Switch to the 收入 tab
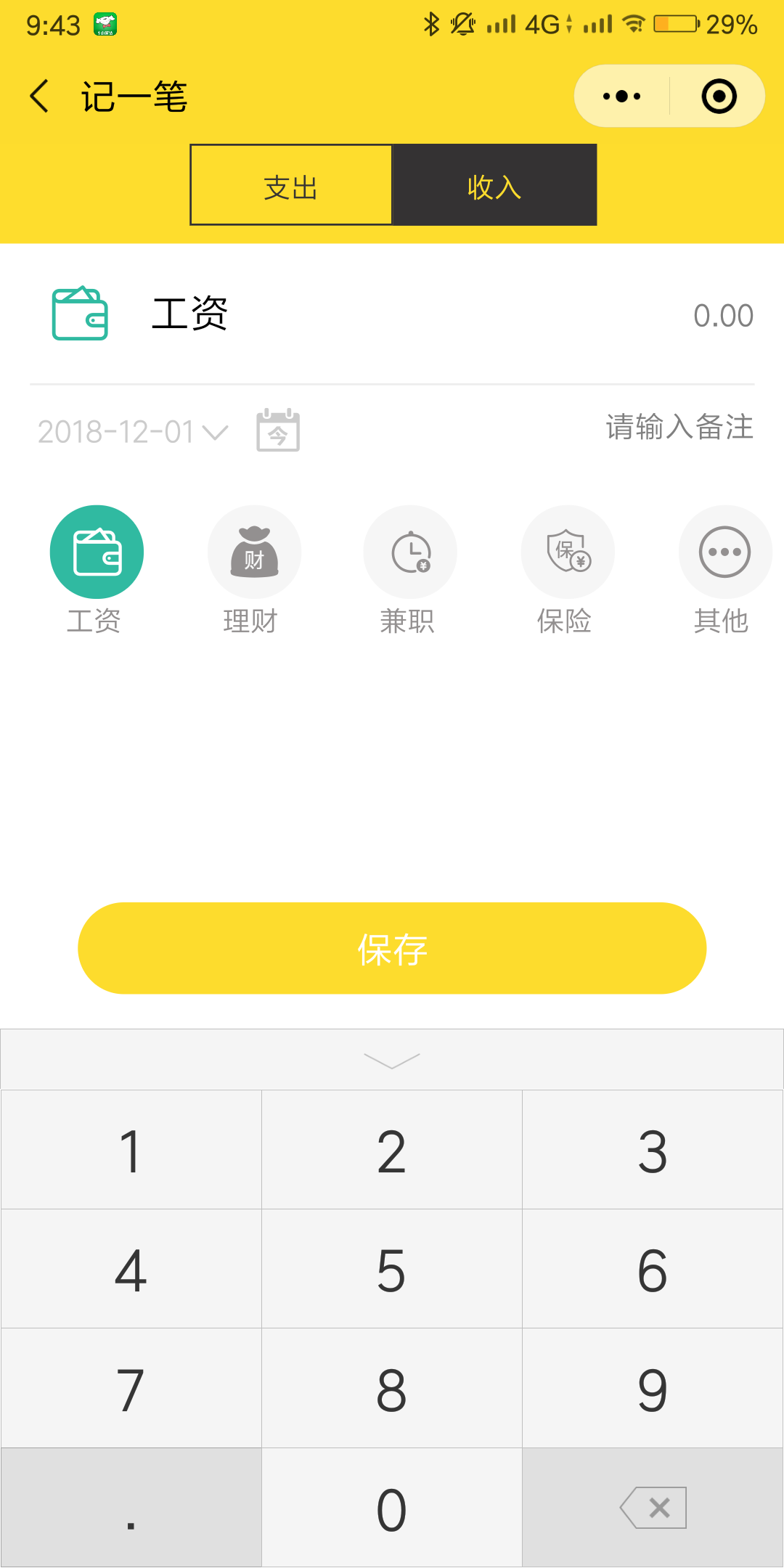The width and height of the screenshot is (784, 1568). (494, 186)
